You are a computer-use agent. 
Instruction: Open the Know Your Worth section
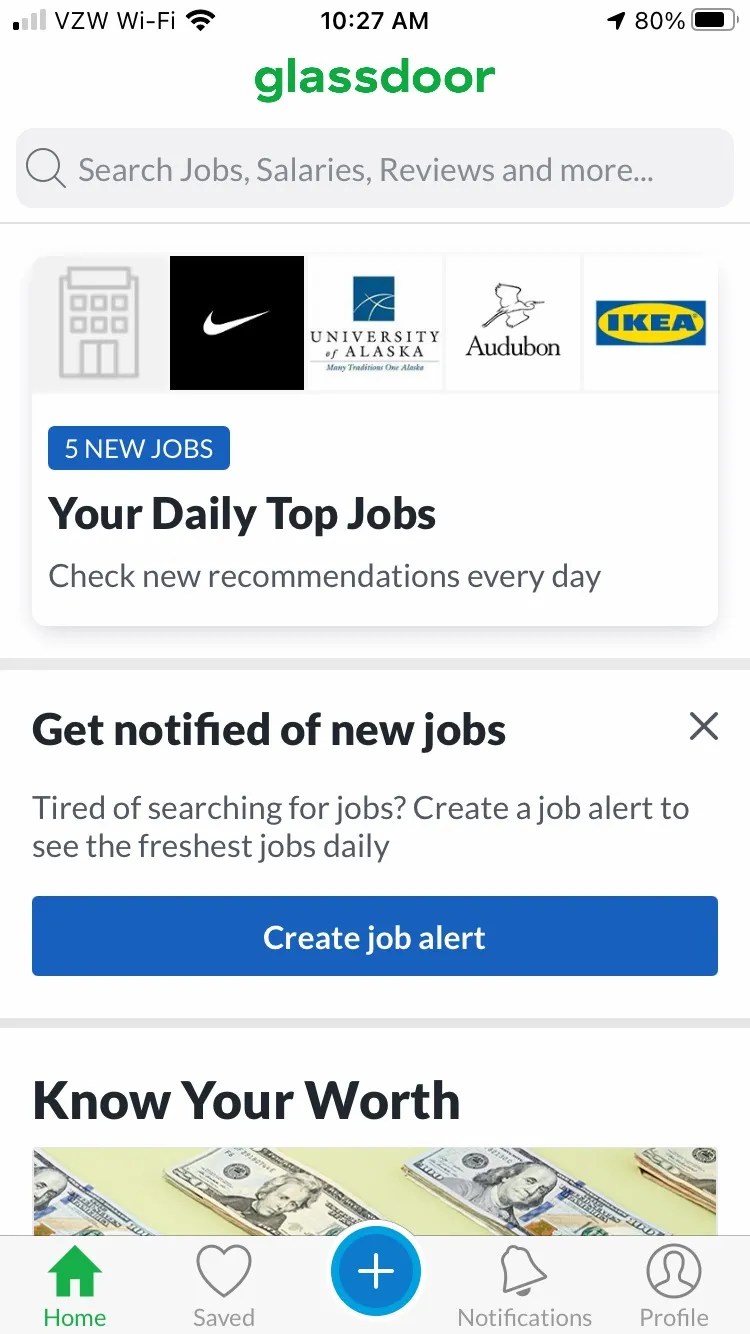click(246, 1100)
